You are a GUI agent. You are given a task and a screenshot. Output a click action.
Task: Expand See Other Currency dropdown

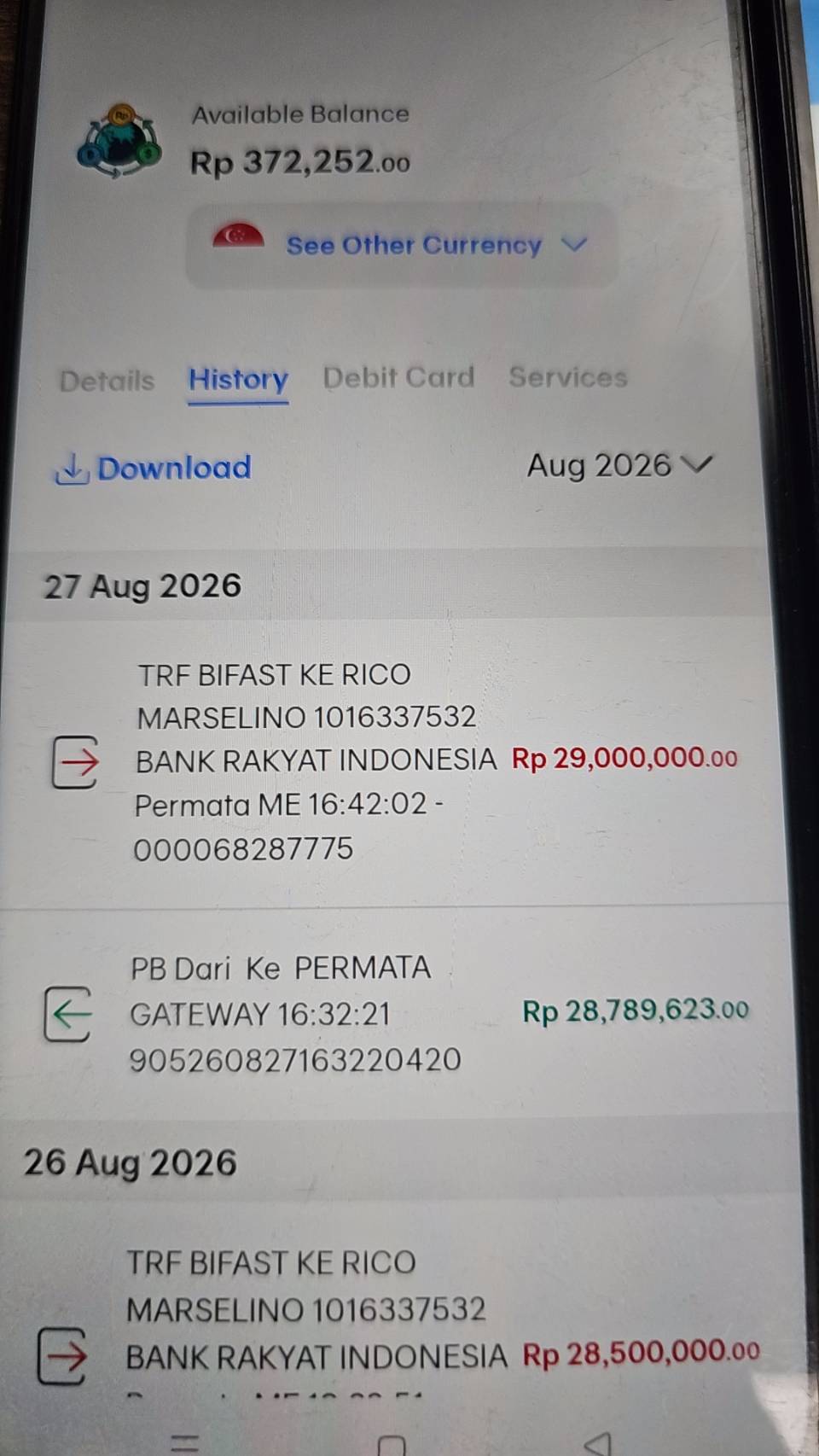[401, 245]
